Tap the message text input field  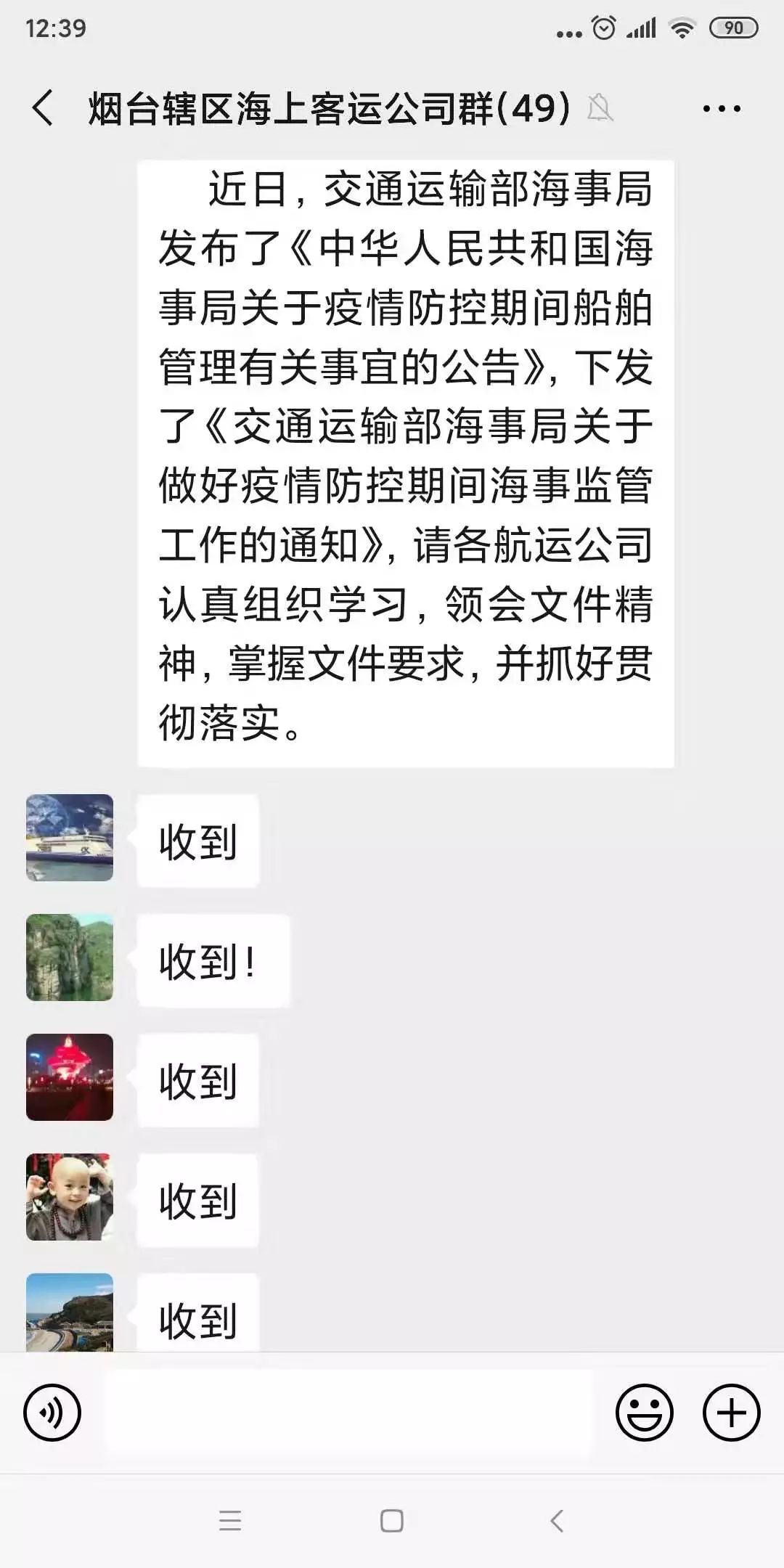[x=348, y=1412]
